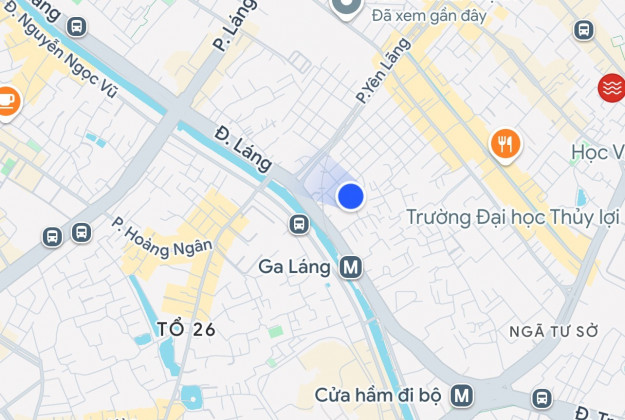The height and width of the screenshot is (420, 625).
Task: Open the Đã xem gần đây pin
Action: (346, 8)
